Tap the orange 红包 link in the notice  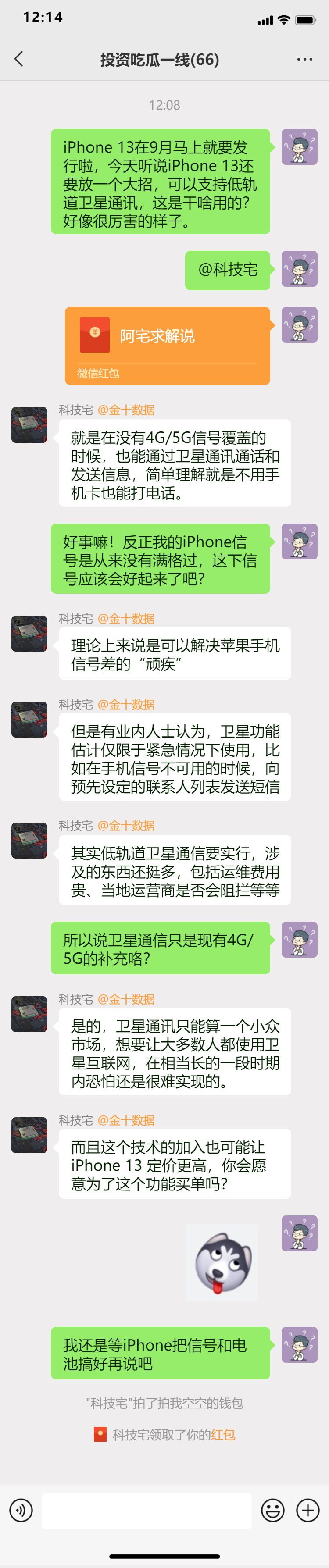tap(223, 1434)
